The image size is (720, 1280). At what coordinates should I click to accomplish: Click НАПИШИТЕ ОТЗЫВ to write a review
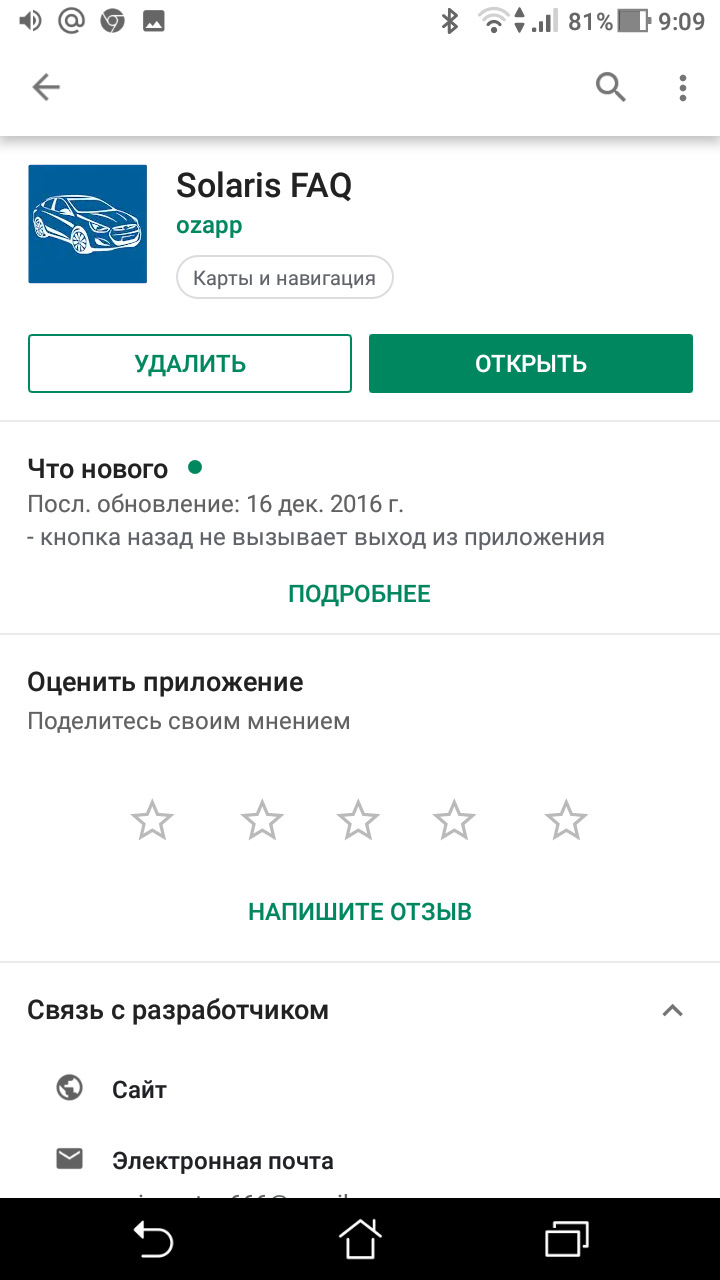[x=360, y=911]
